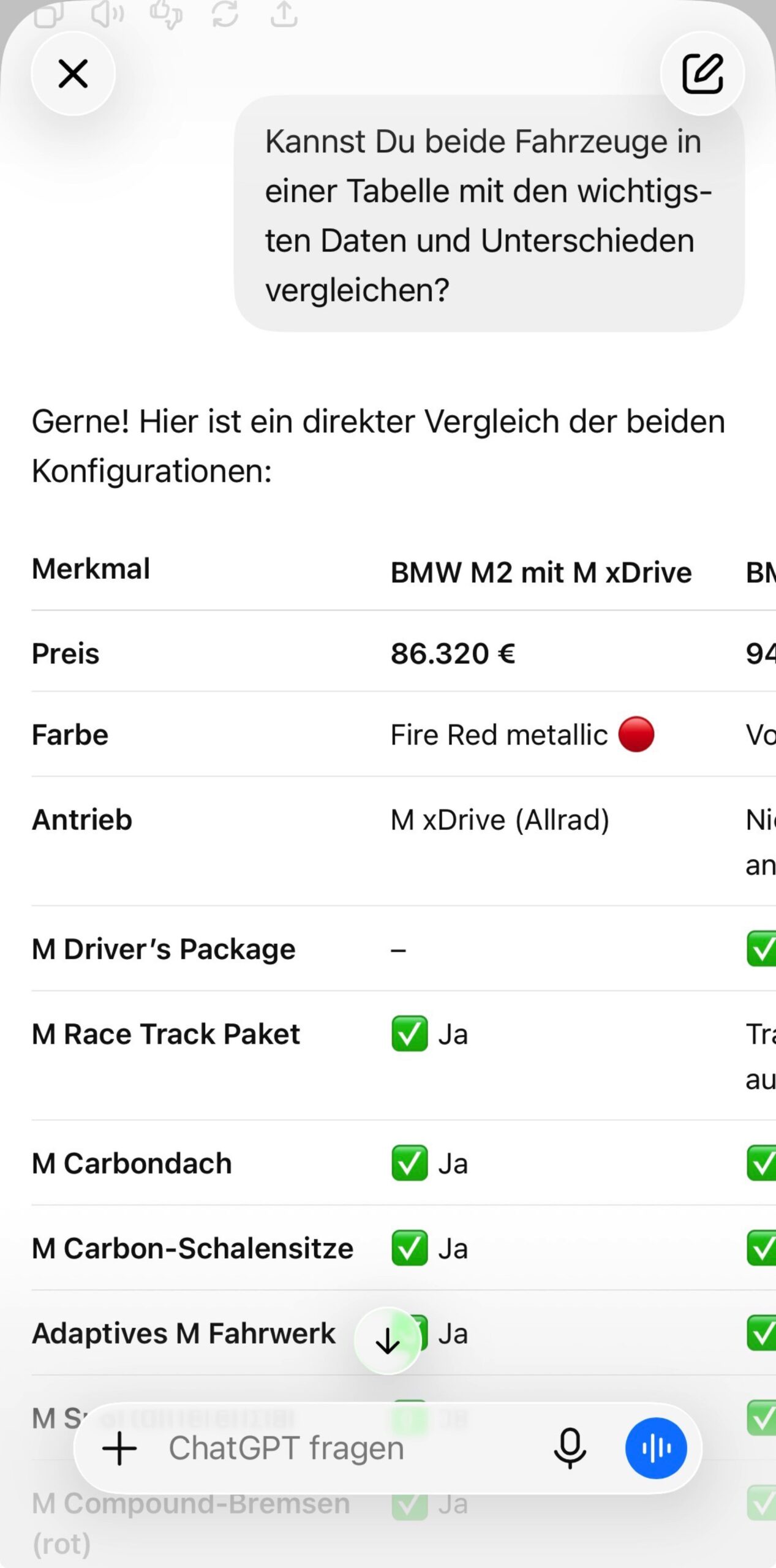Close the chat view with the X button
The width and height of the screenshot is (776, 1568).
(x=73, y=73)
